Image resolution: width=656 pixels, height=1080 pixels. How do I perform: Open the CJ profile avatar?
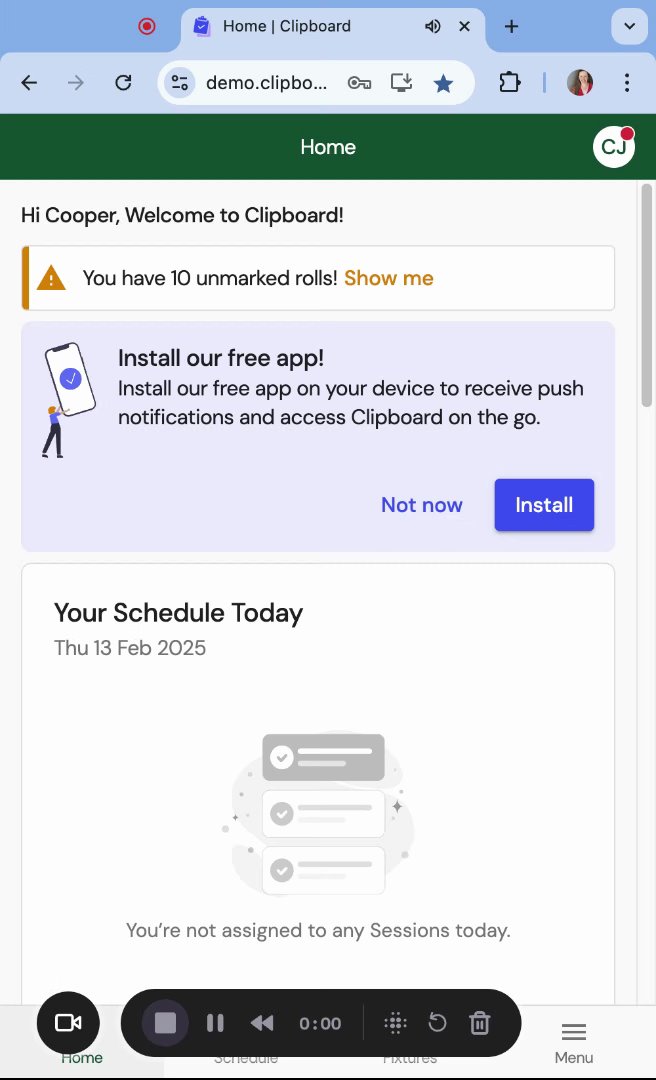tap(613, 148)
